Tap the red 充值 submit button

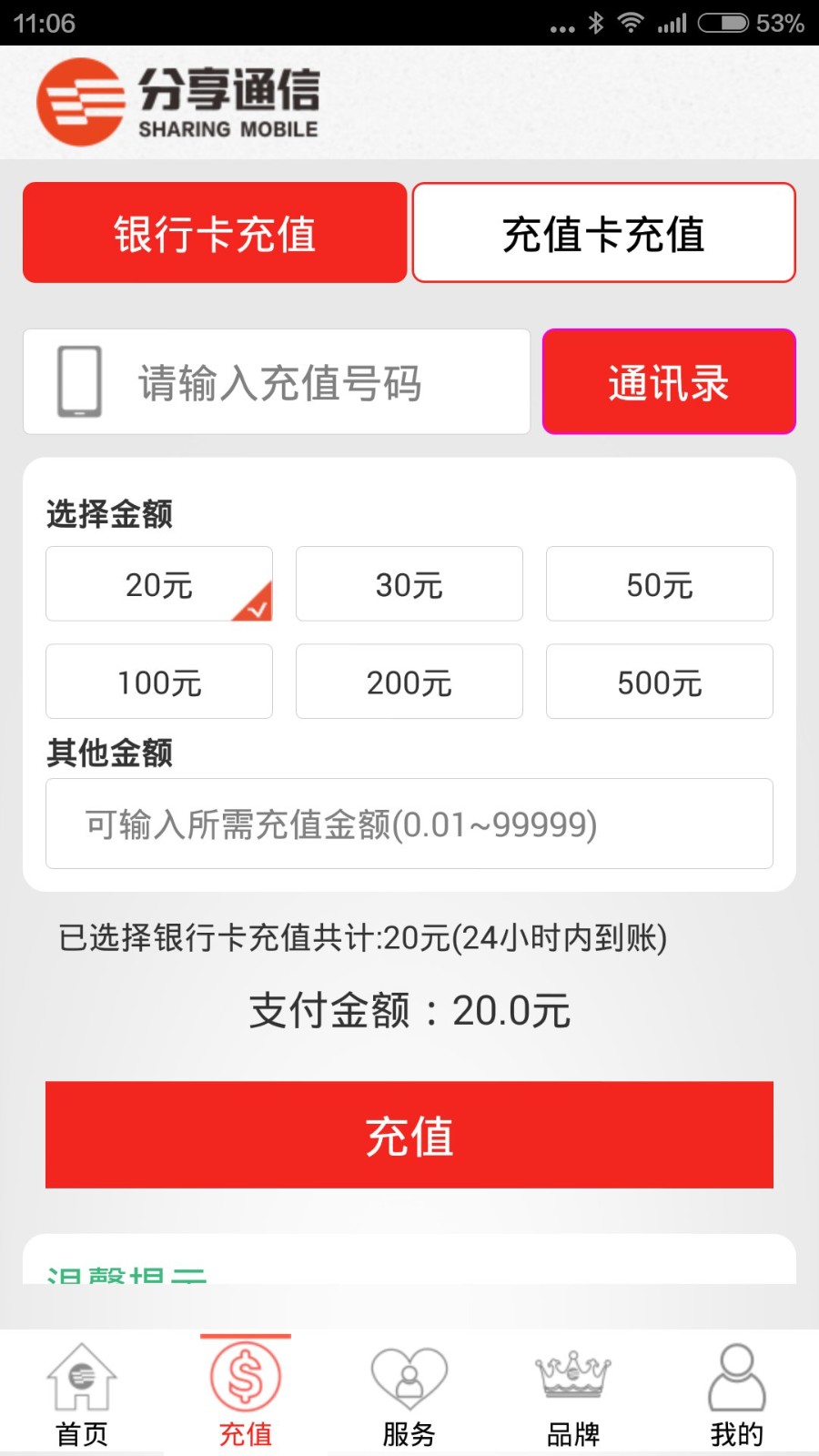point(409,1135)
